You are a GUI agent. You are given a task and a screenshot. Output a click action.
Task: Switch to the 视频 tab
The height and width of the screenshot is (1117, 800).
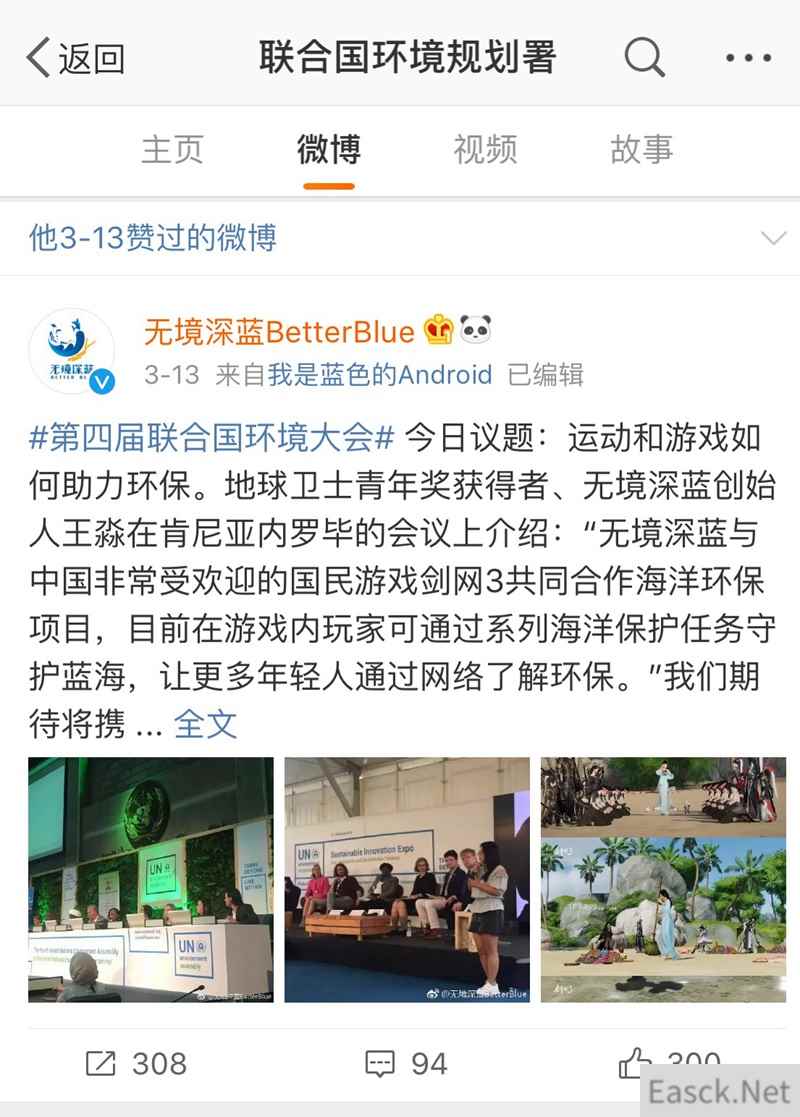pos(486,149)
